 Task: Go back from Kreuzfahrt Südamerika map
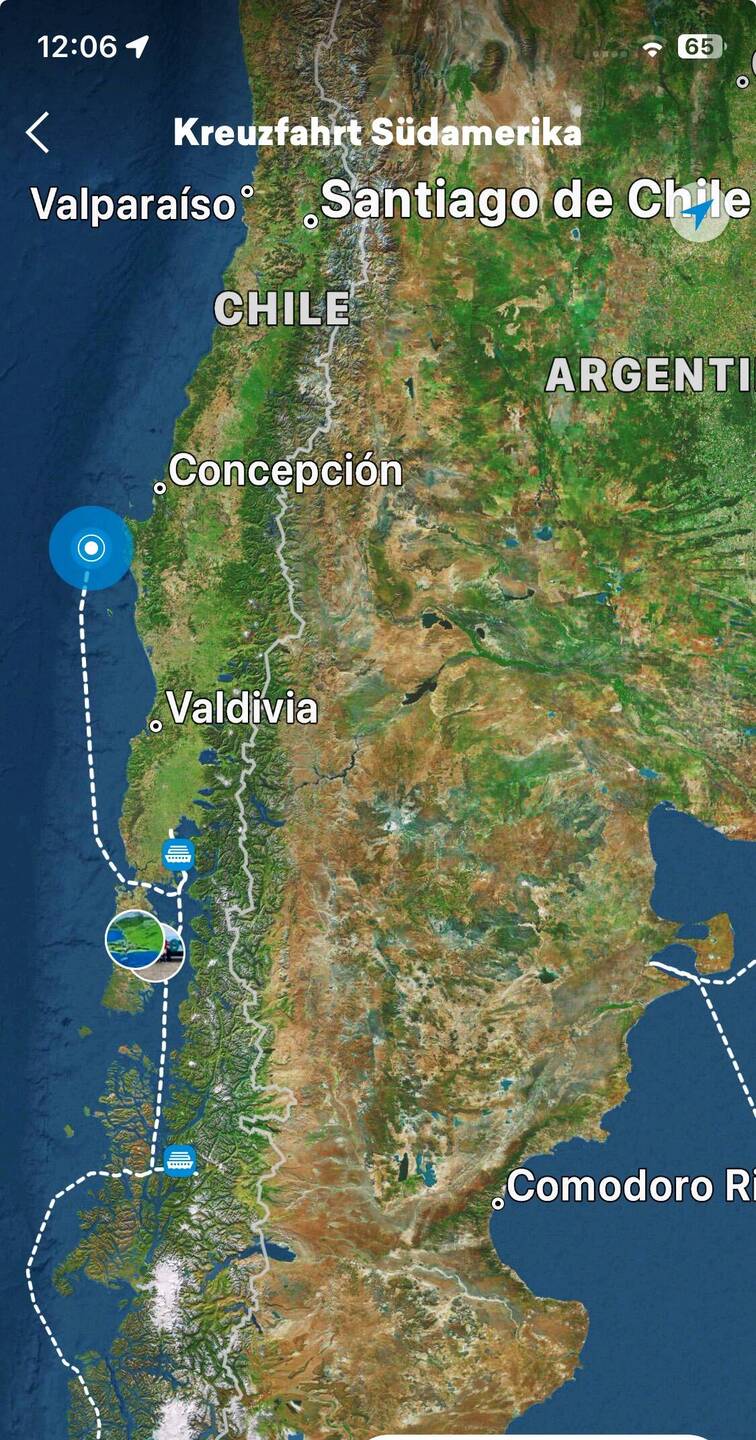pyautogui.click(x=38, y=132)
